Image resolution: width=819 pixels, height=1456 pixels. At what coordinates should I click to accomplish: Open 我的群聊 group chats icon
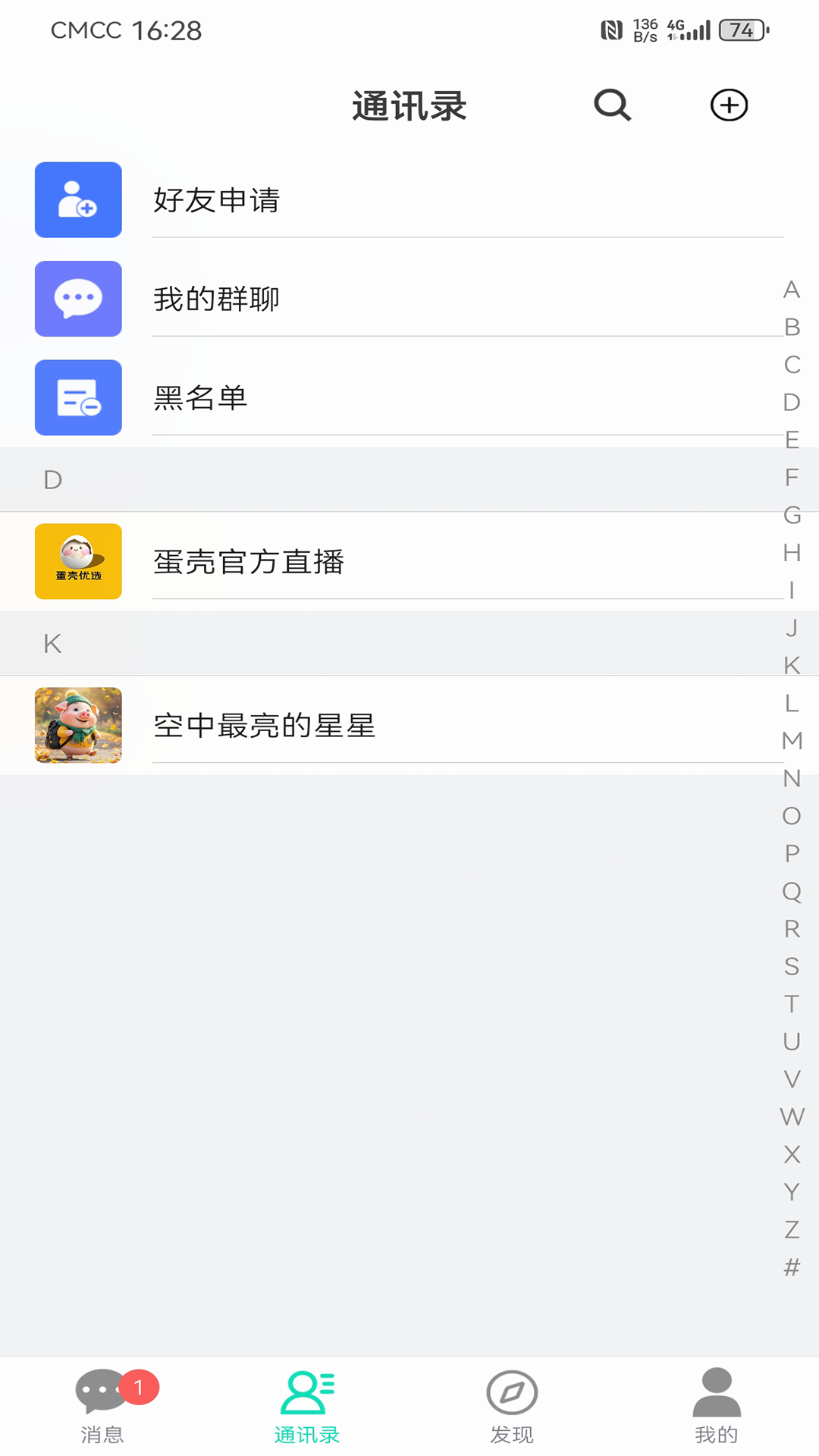pyautogui.click(x=78, y=299)
